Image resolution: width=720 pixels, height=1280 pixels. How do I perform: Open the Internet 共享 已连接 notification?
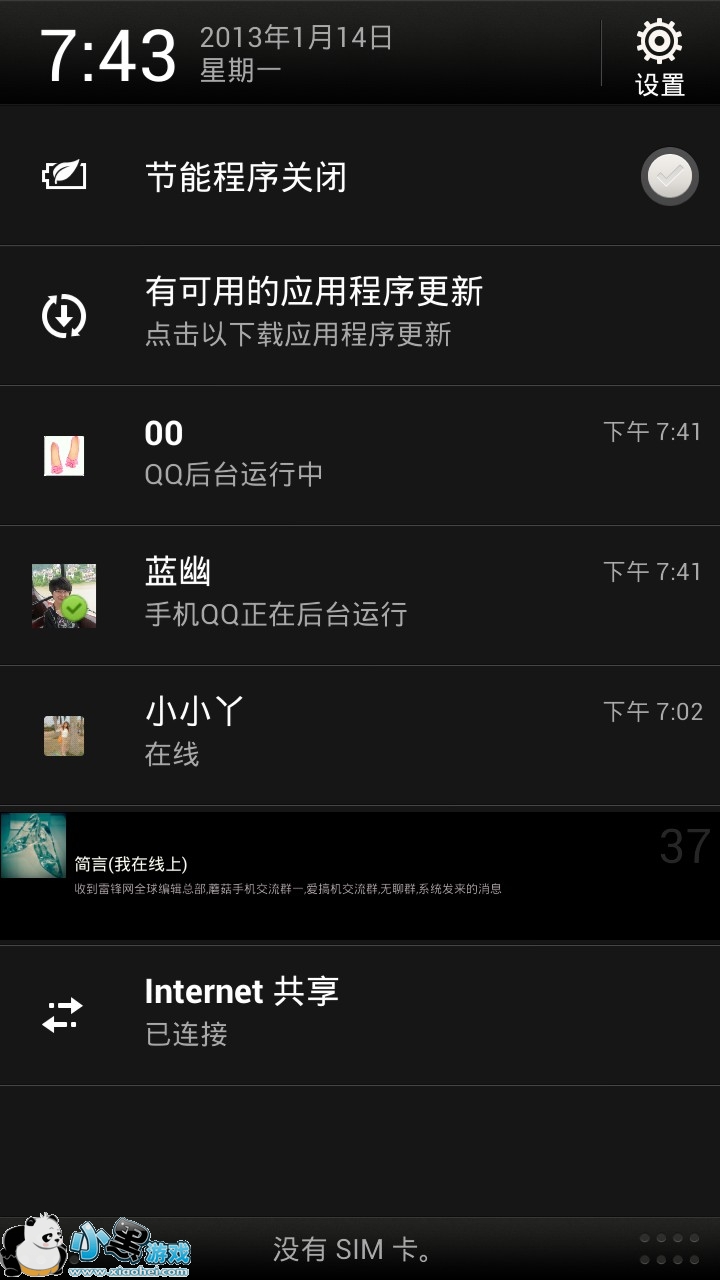click(x=360, y=1013)
